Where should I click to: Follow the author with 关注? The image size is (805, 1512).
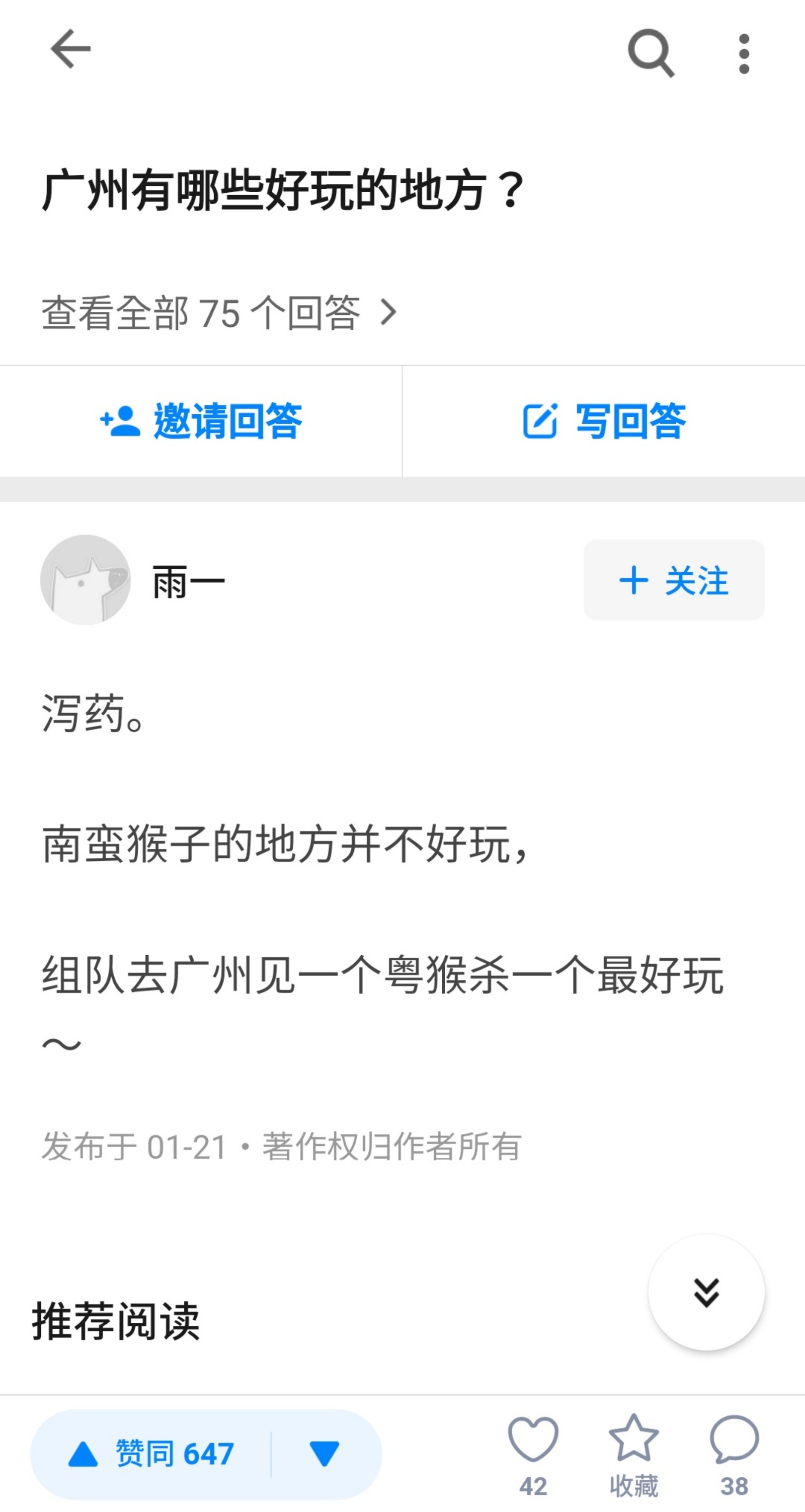tap(673, 580)
